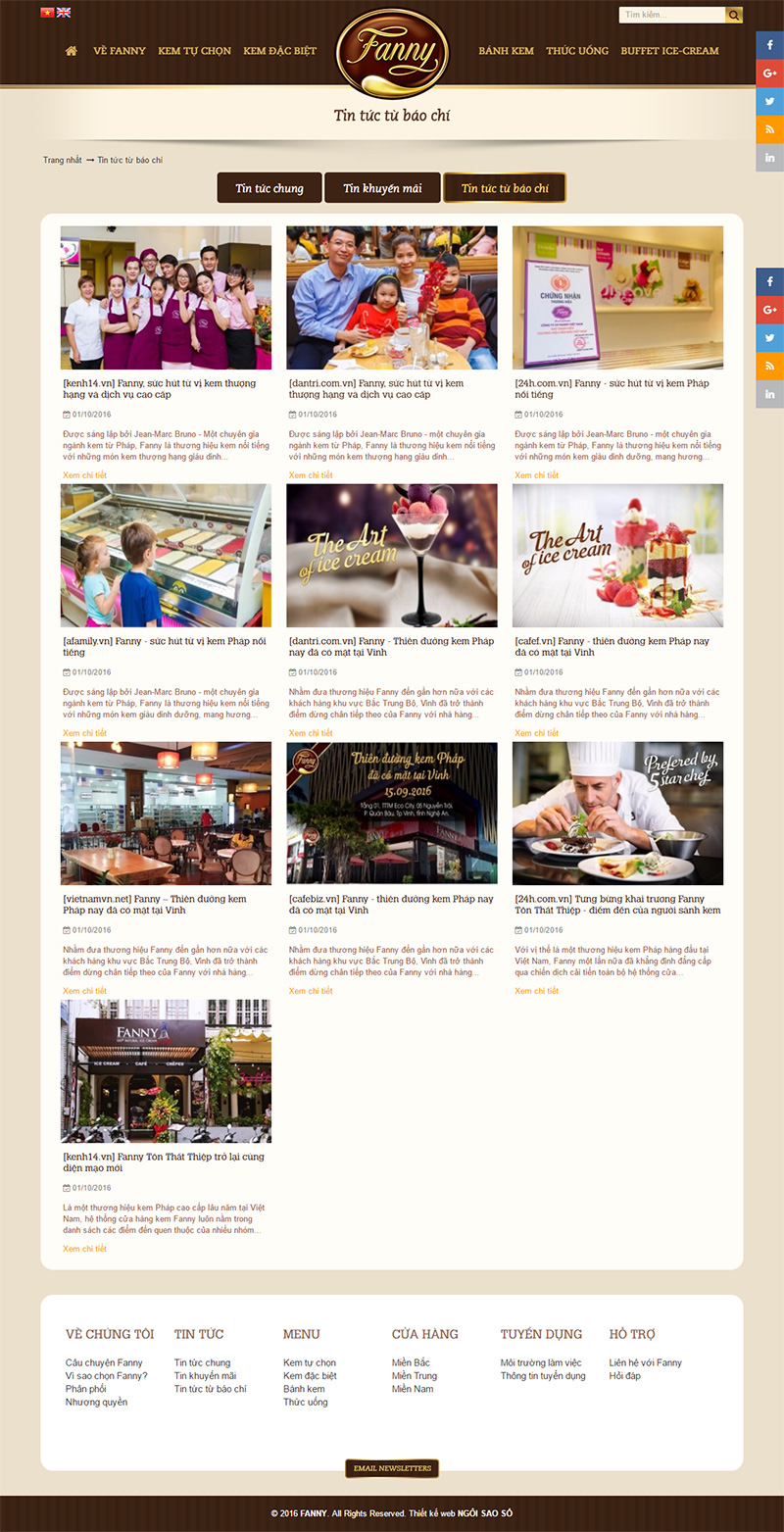Open the VỀ FANNY menu

120,51
